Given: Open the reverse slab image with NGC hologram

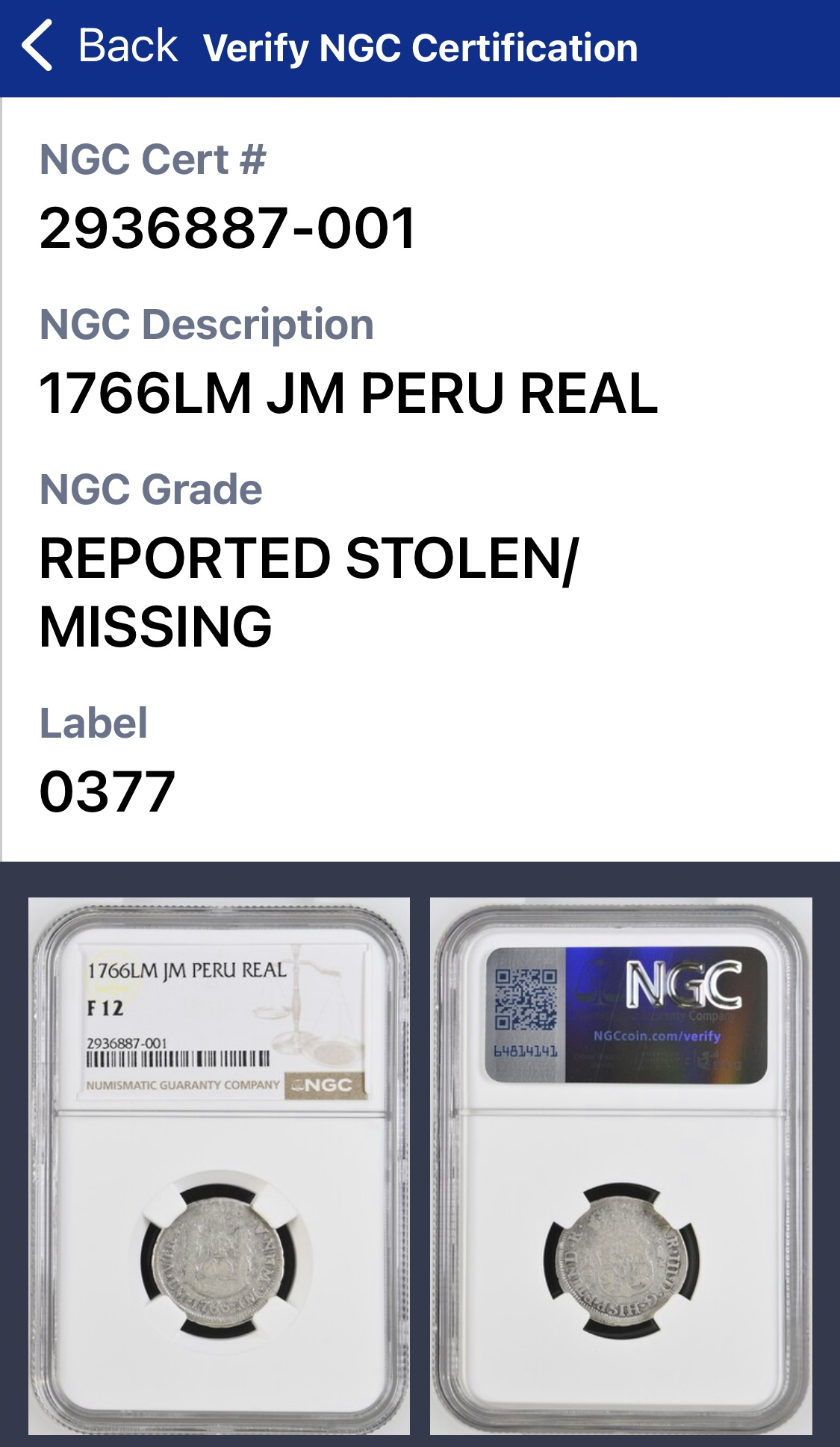Looking at the screenshot, I should (x=620, y=1166).
